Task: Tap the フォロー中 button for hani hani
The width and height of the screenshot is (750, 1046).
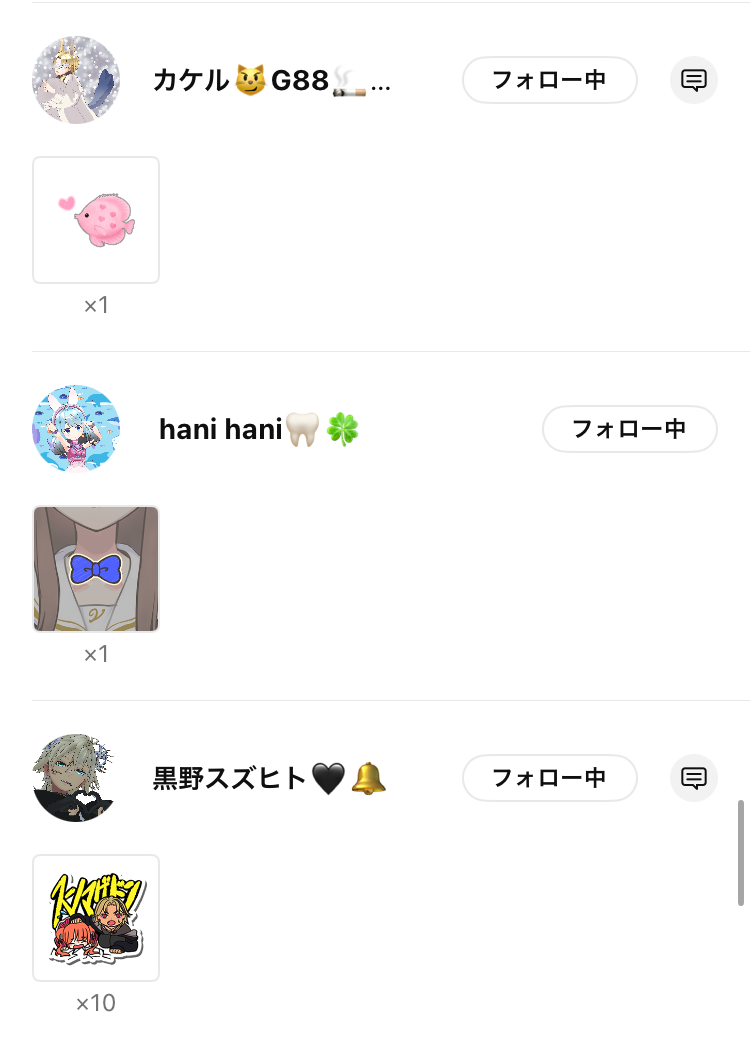Action: pyautogui.click(x=629, y=429)
